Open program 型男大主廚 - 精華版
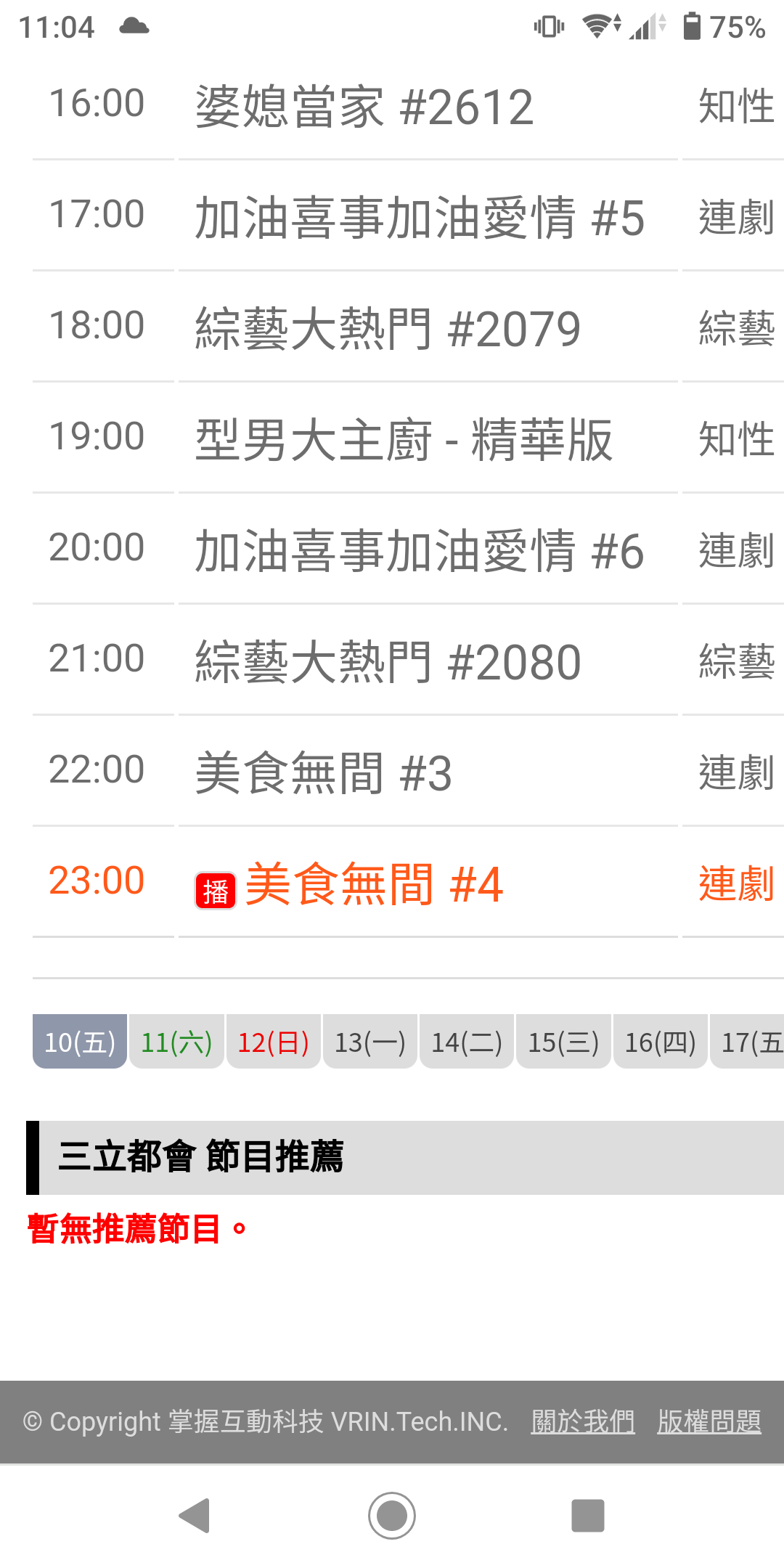The width and height of the screenshot is (784, 1568). 404,439
